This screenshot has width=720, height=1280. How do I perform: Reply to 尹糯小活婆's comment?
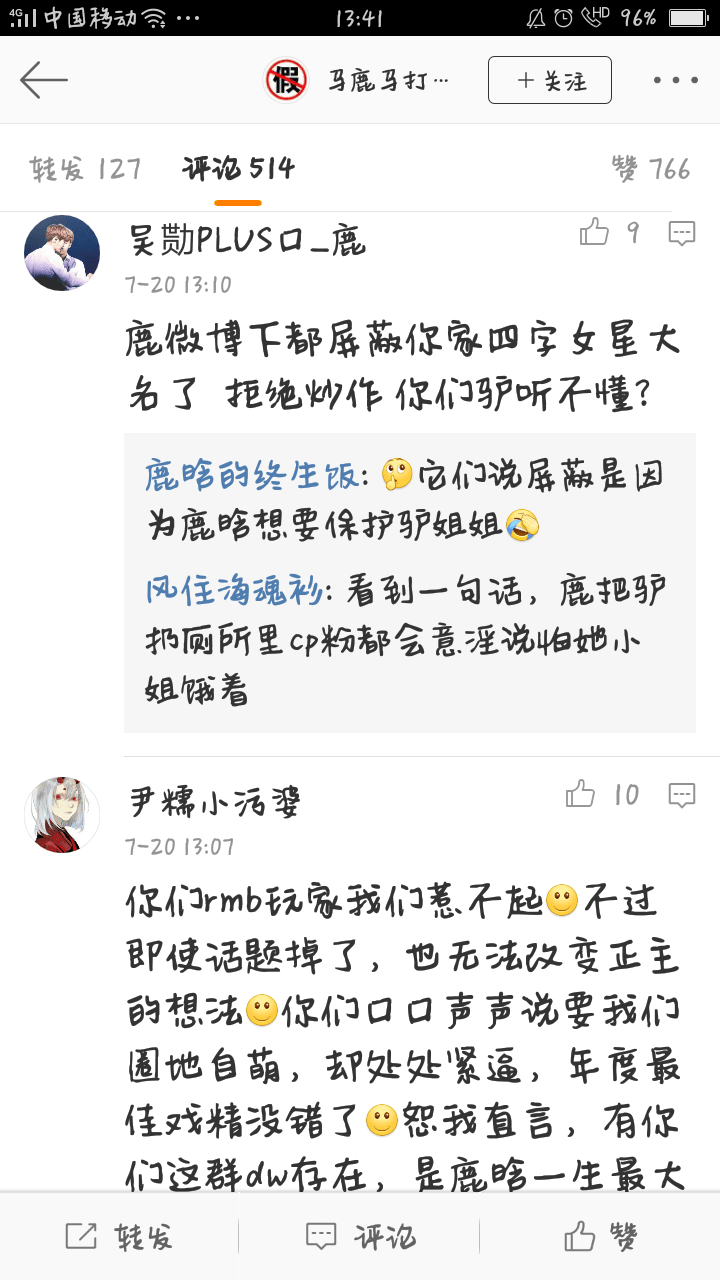[682, 795]
